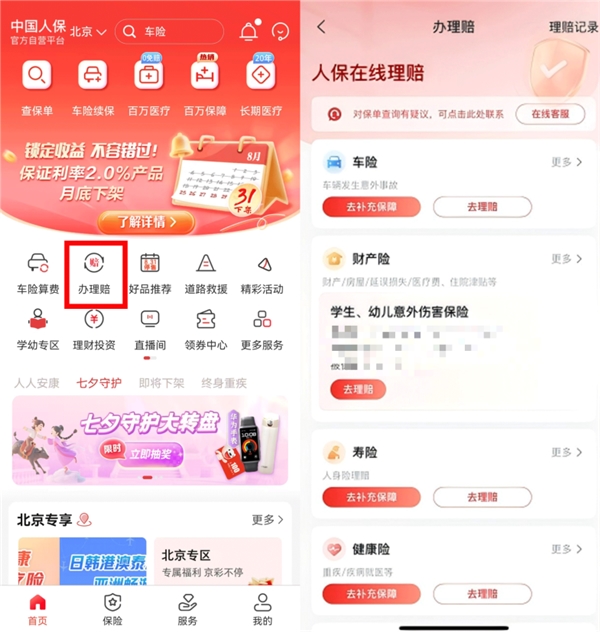Switch to the 保险 bottom tab
The height and width of the screenshot is (632, 600).
click(113, 609)
